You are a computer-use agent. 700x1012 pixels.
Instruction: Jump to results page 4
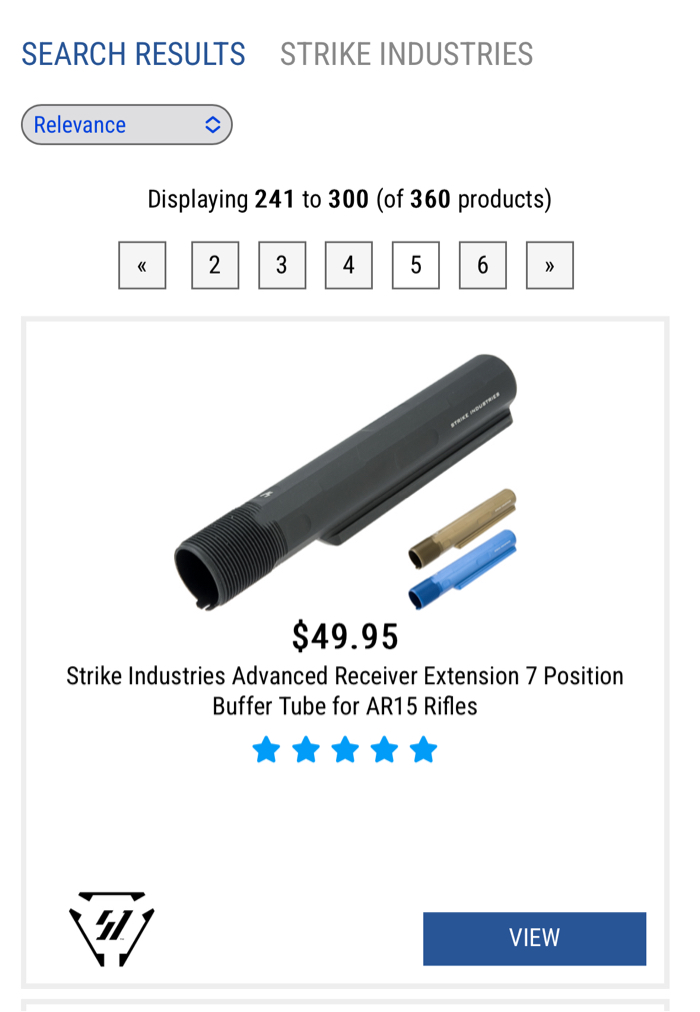point(349,265)
